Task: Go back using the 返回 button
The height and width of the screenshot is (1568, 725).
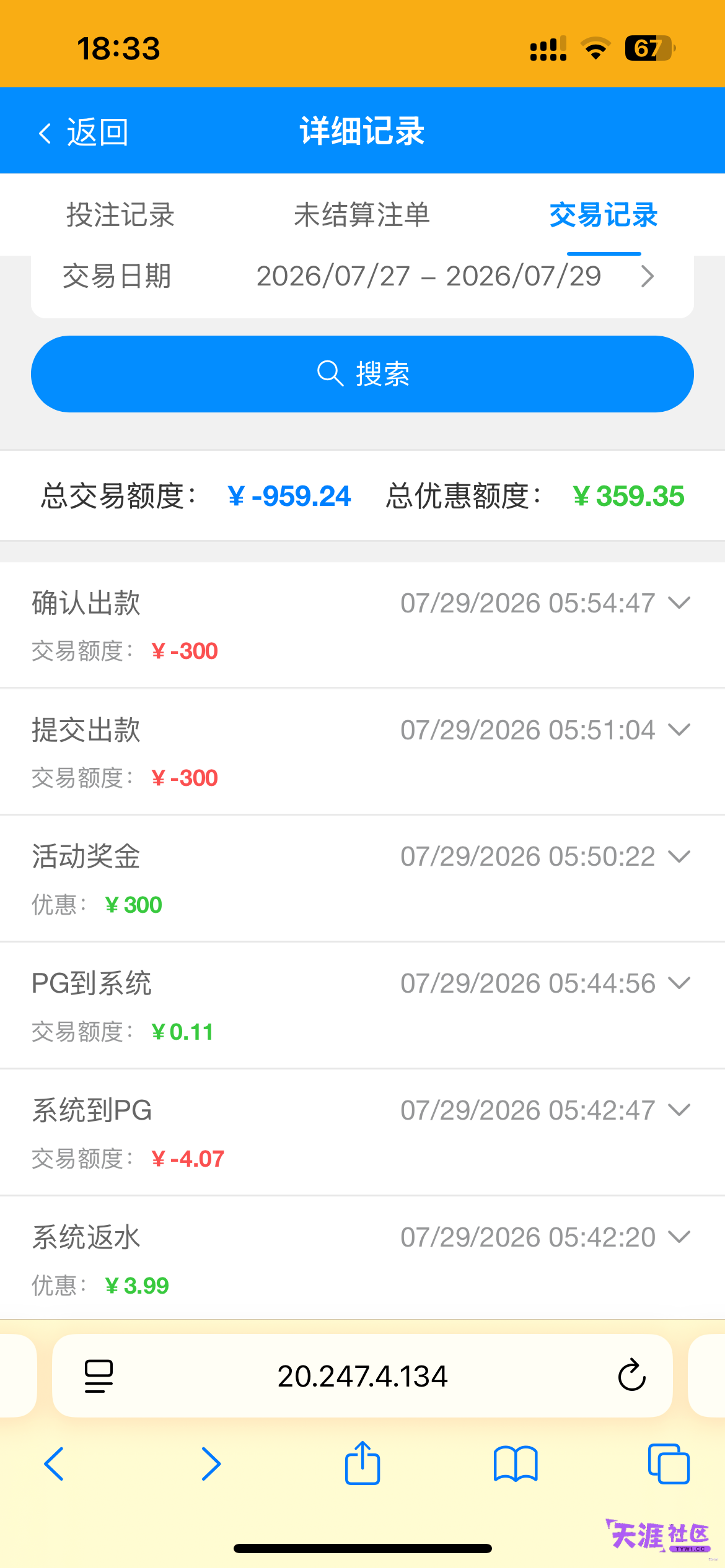Action: [x=83, y=133]
